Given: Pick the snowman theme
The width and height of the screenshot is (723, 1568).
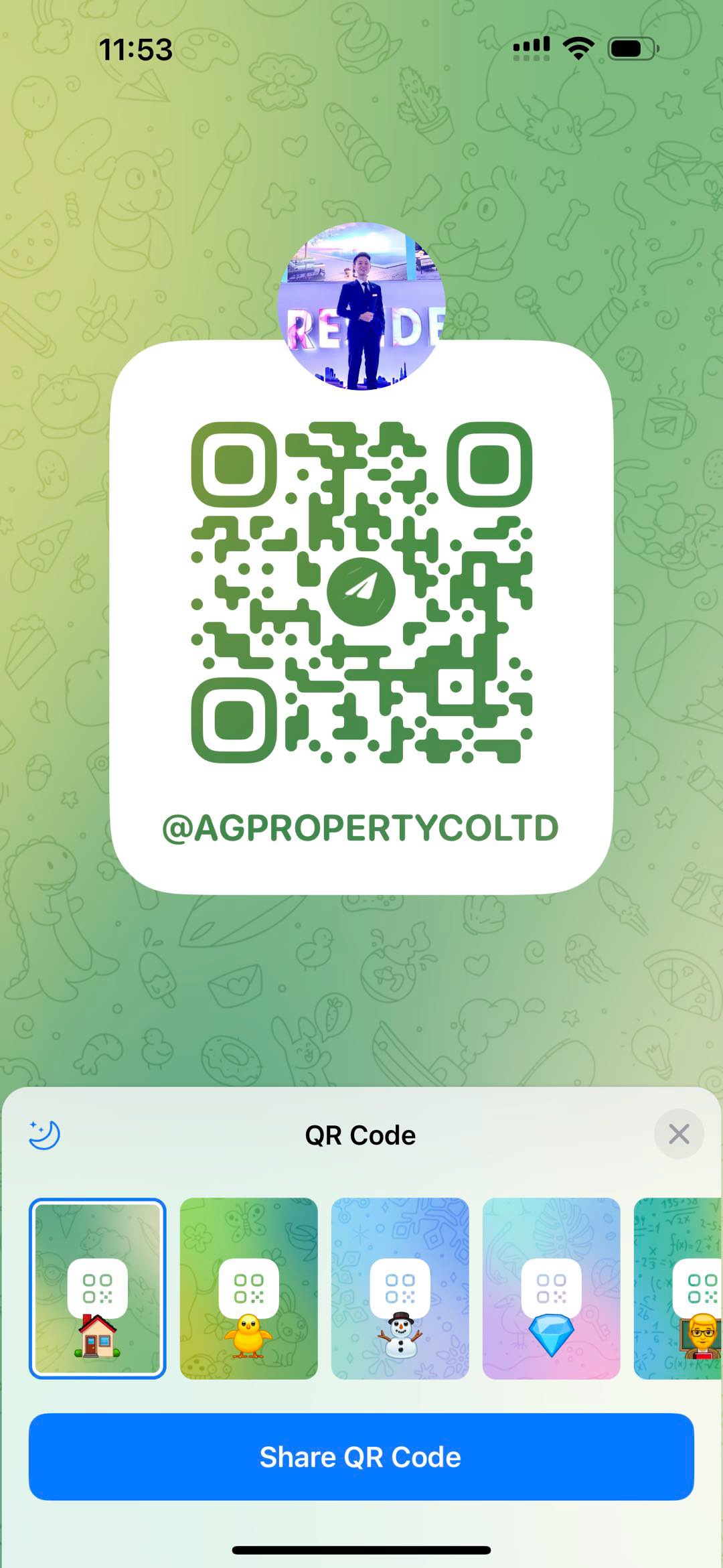Looking at the screenshot, I should pos(400,1288).
